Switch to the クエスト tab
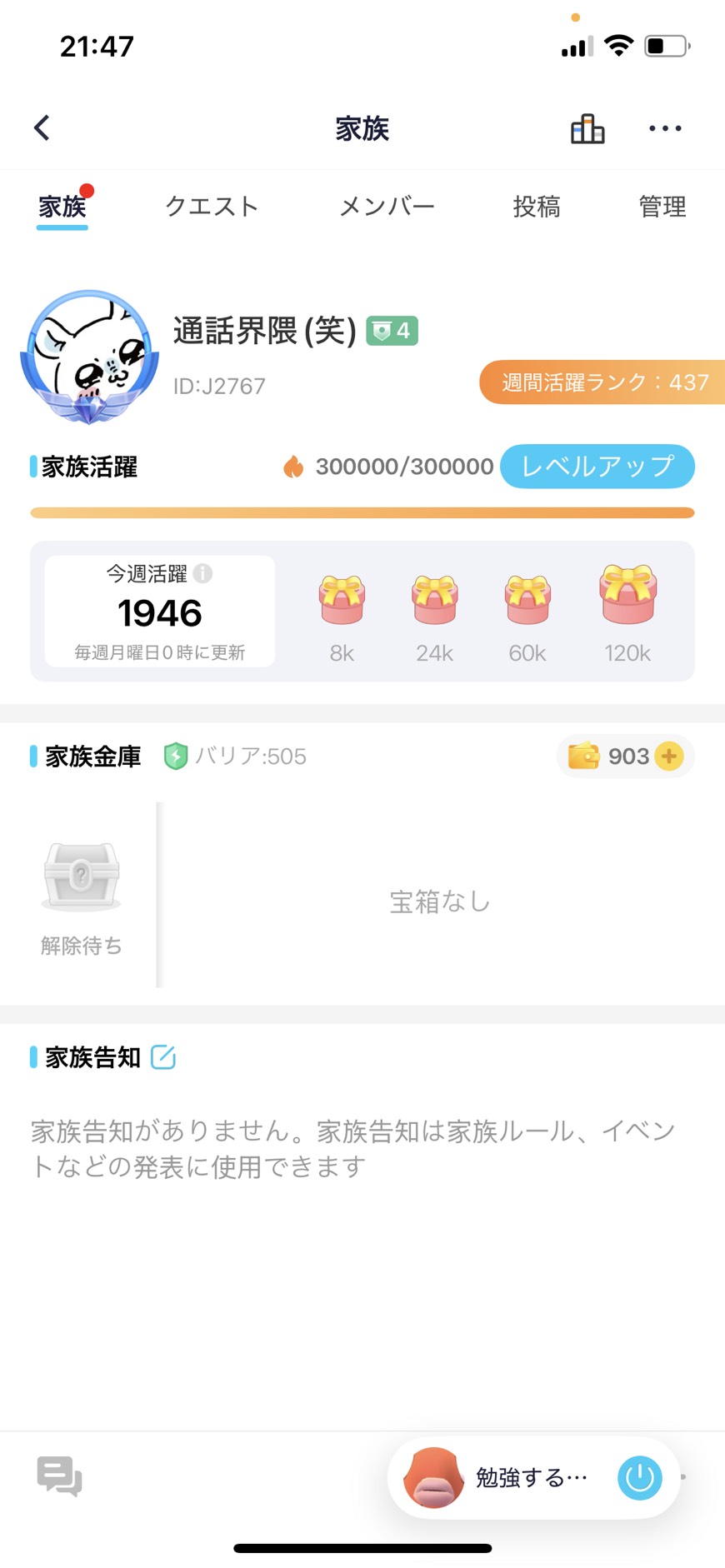The height and width of the screenshot is (1568, 725). [212, 207]
